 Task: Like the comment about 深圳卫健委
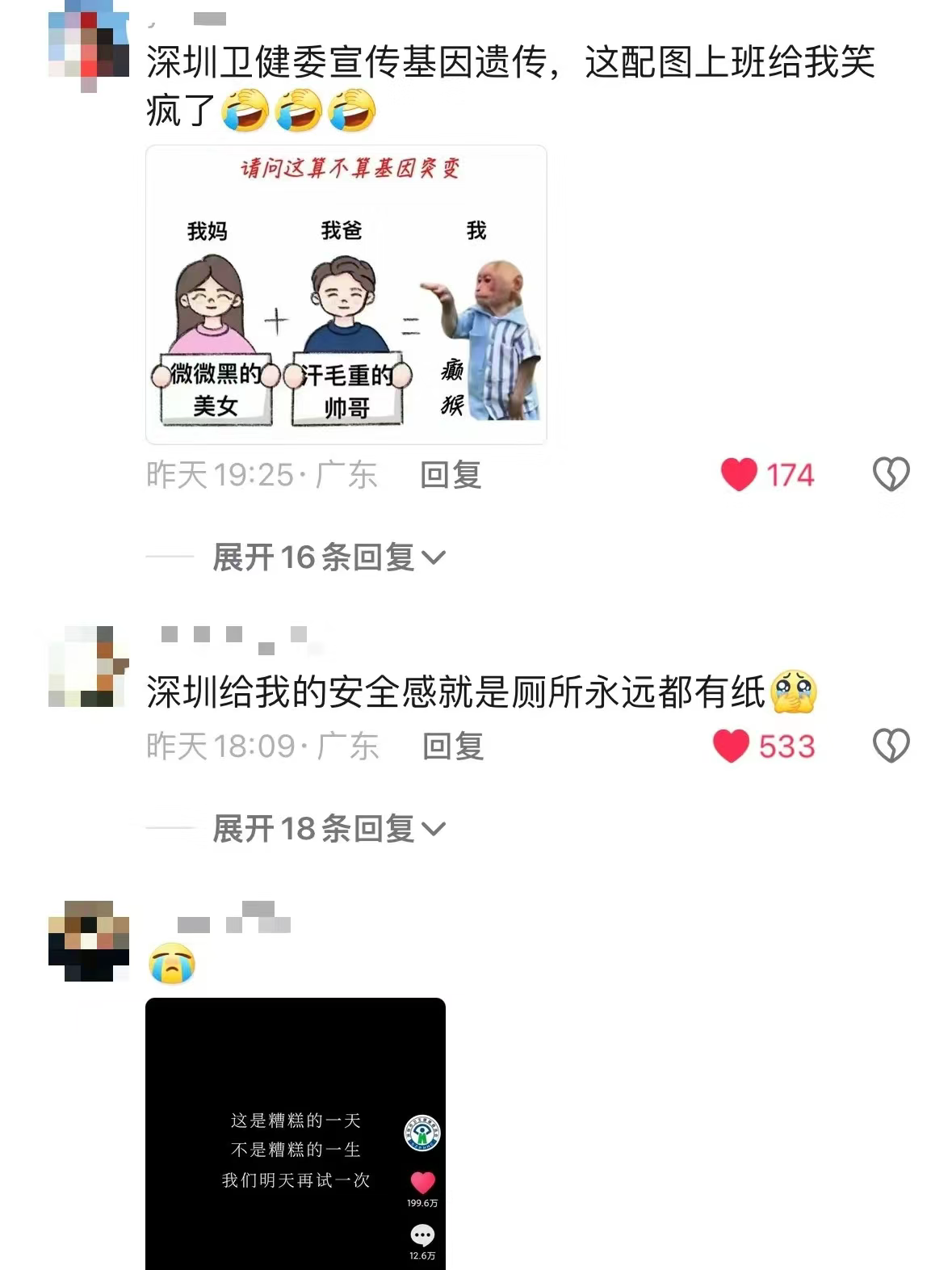739,474
